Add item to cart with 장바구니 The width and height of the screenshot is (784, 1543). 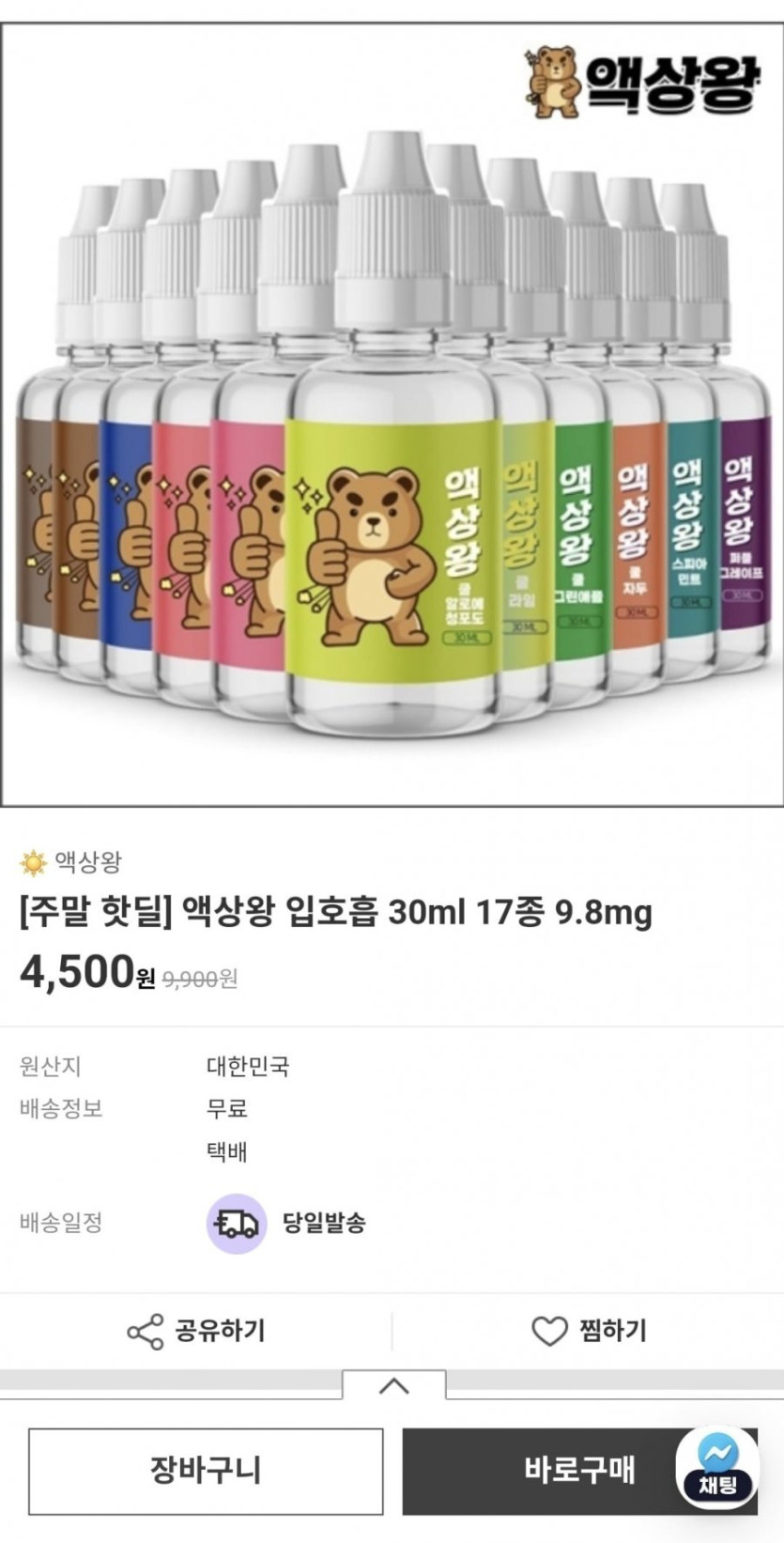click(x=206, y=1471)
